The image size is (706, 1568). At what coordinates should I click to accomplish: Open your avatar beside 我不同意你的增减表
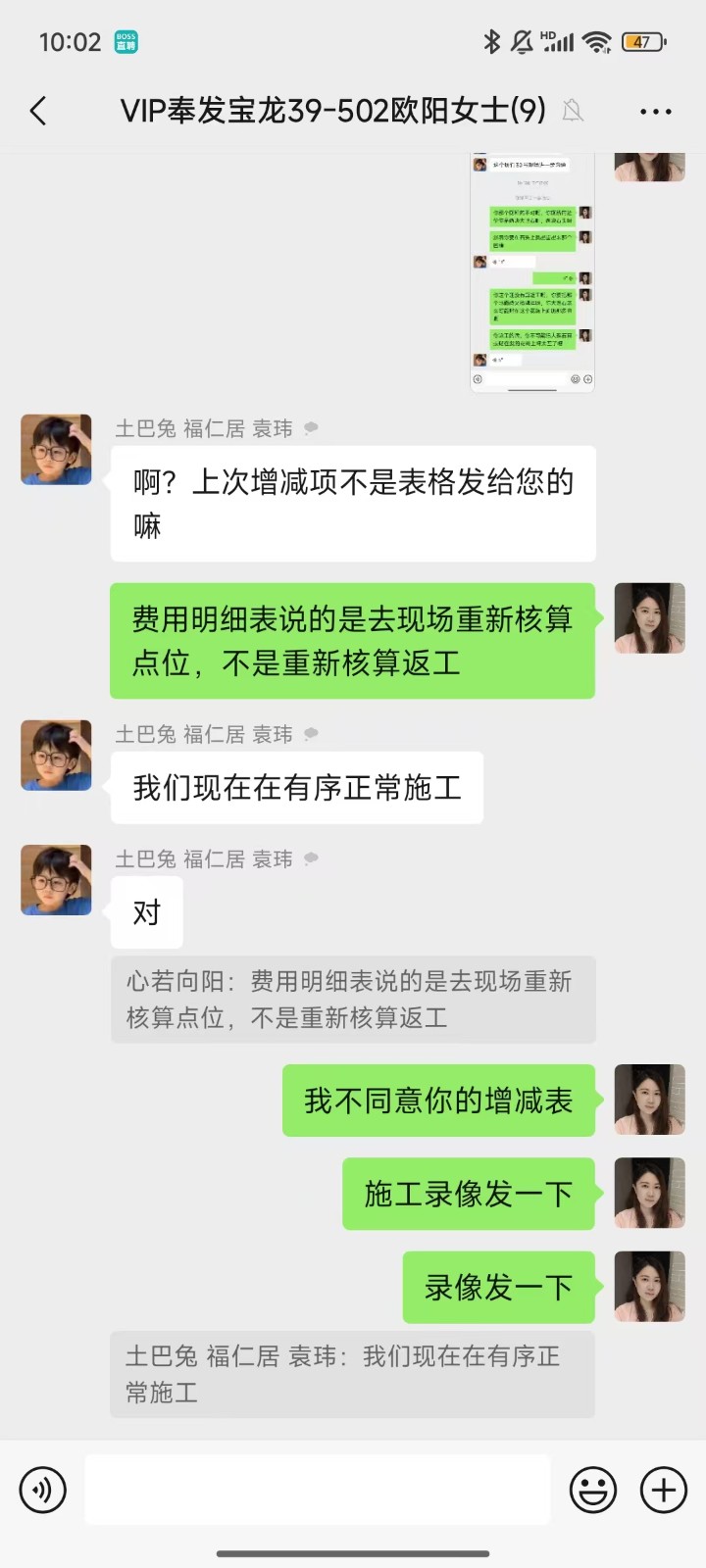click(649, 1100)
